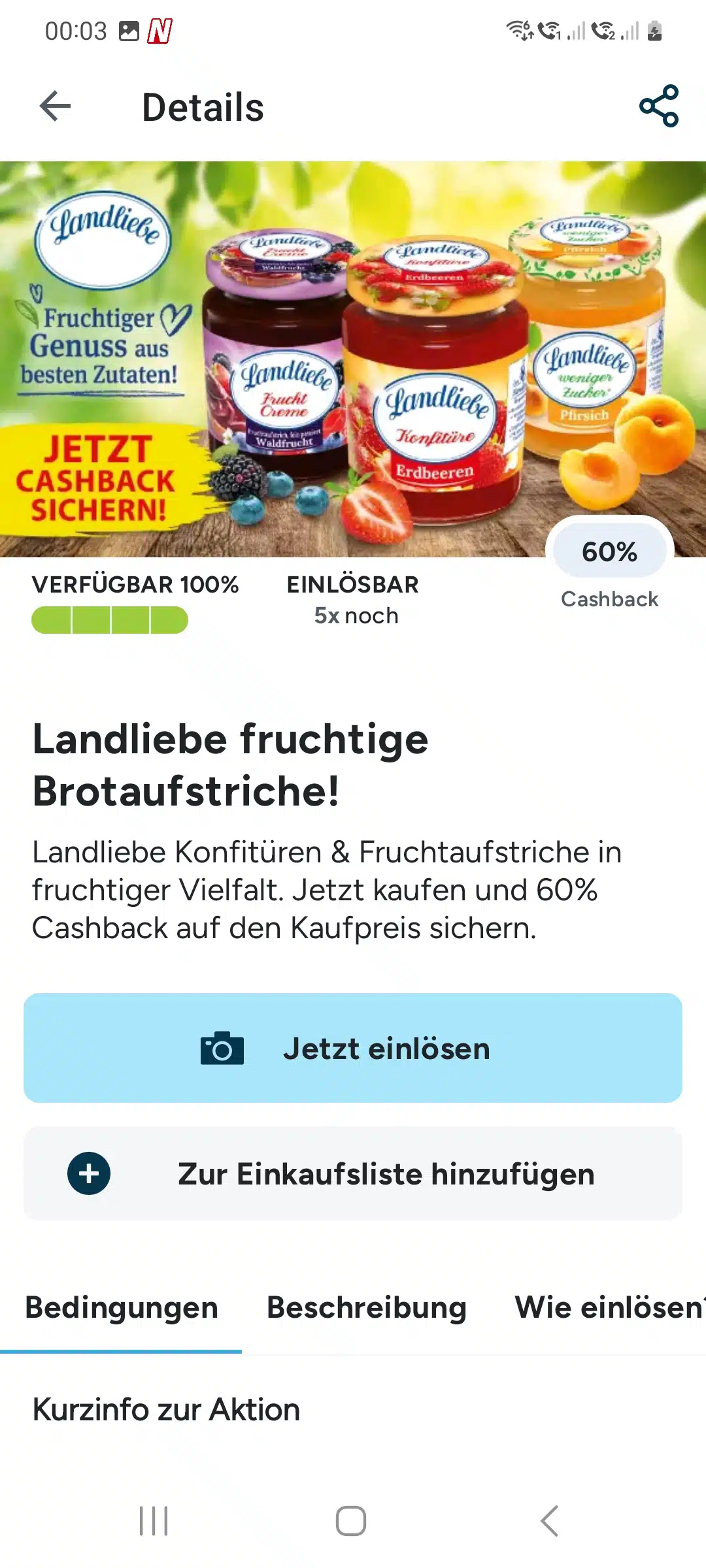This screenshot has width=706, height=1568.
Task: Go back using the top arrow
Action: [55, 106]
